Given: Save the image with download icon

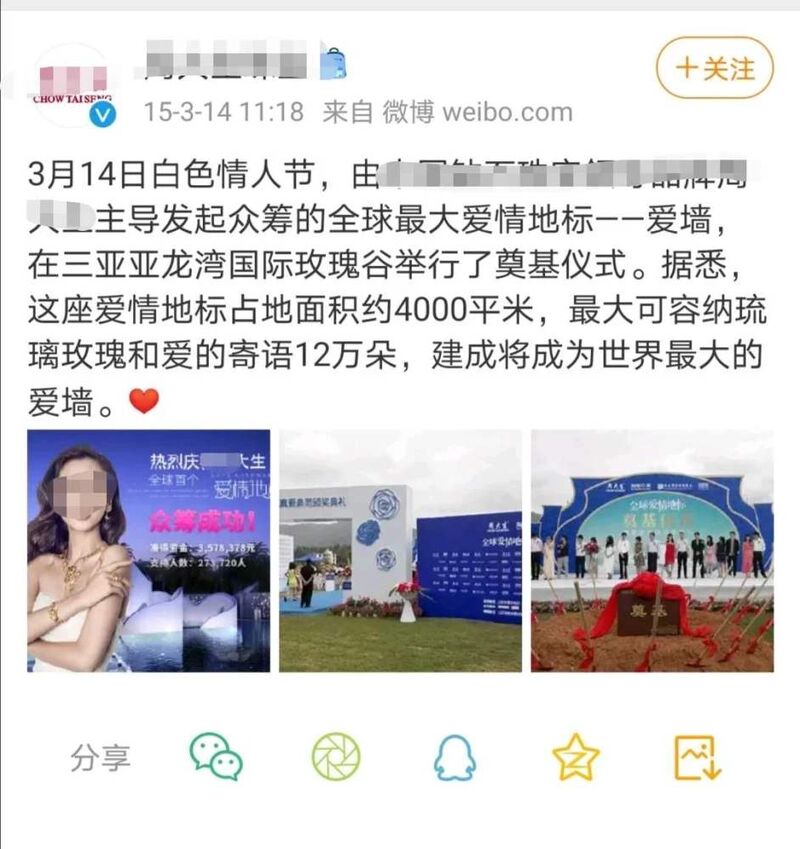Looking at the screenshot, I should 697,757.
